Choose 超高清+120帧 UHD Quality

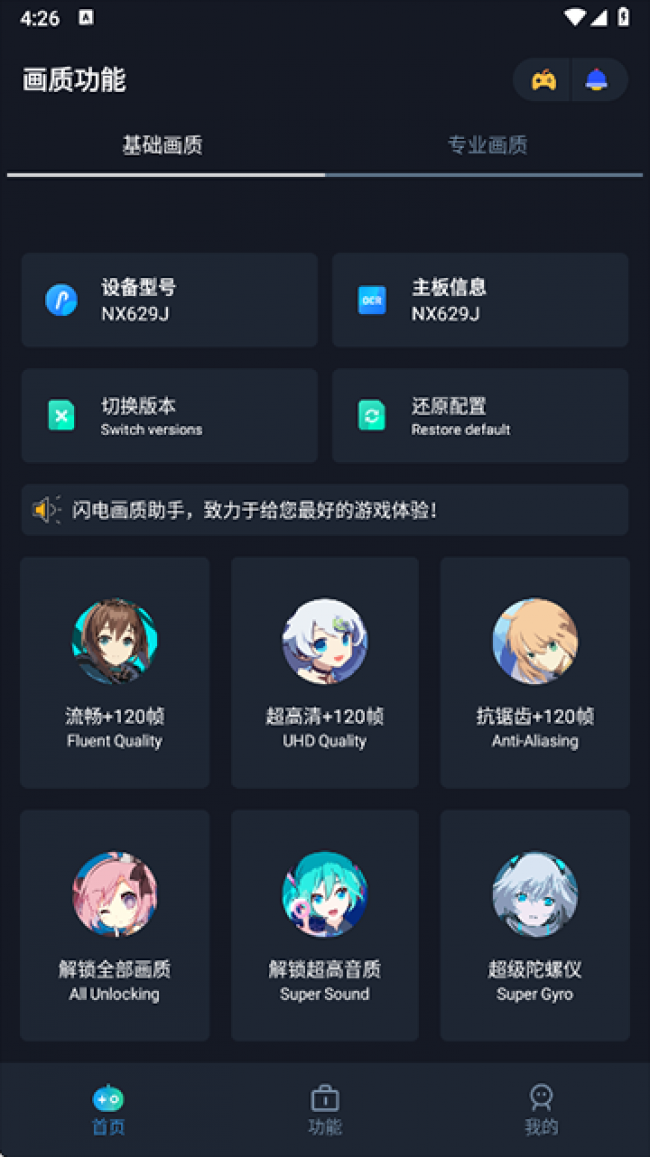tap(325, 672)
